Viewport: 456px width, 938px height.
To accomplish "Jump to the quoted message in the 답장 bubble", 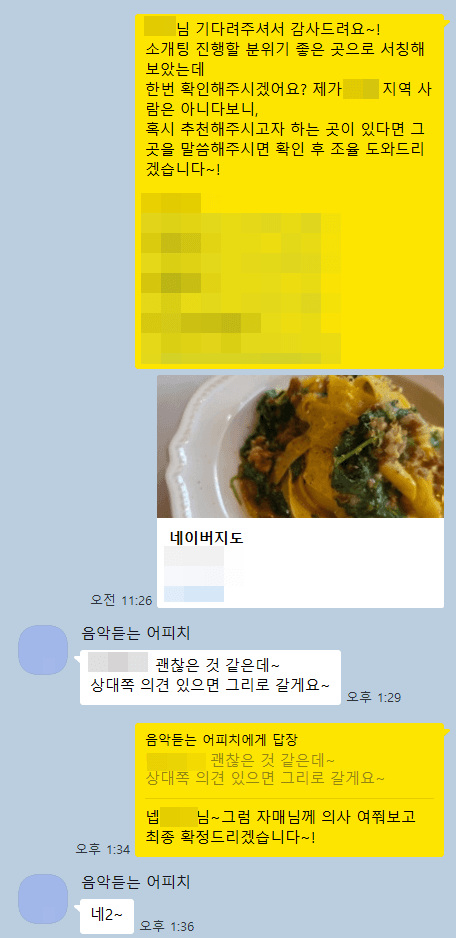I will (x=266, y=770).
